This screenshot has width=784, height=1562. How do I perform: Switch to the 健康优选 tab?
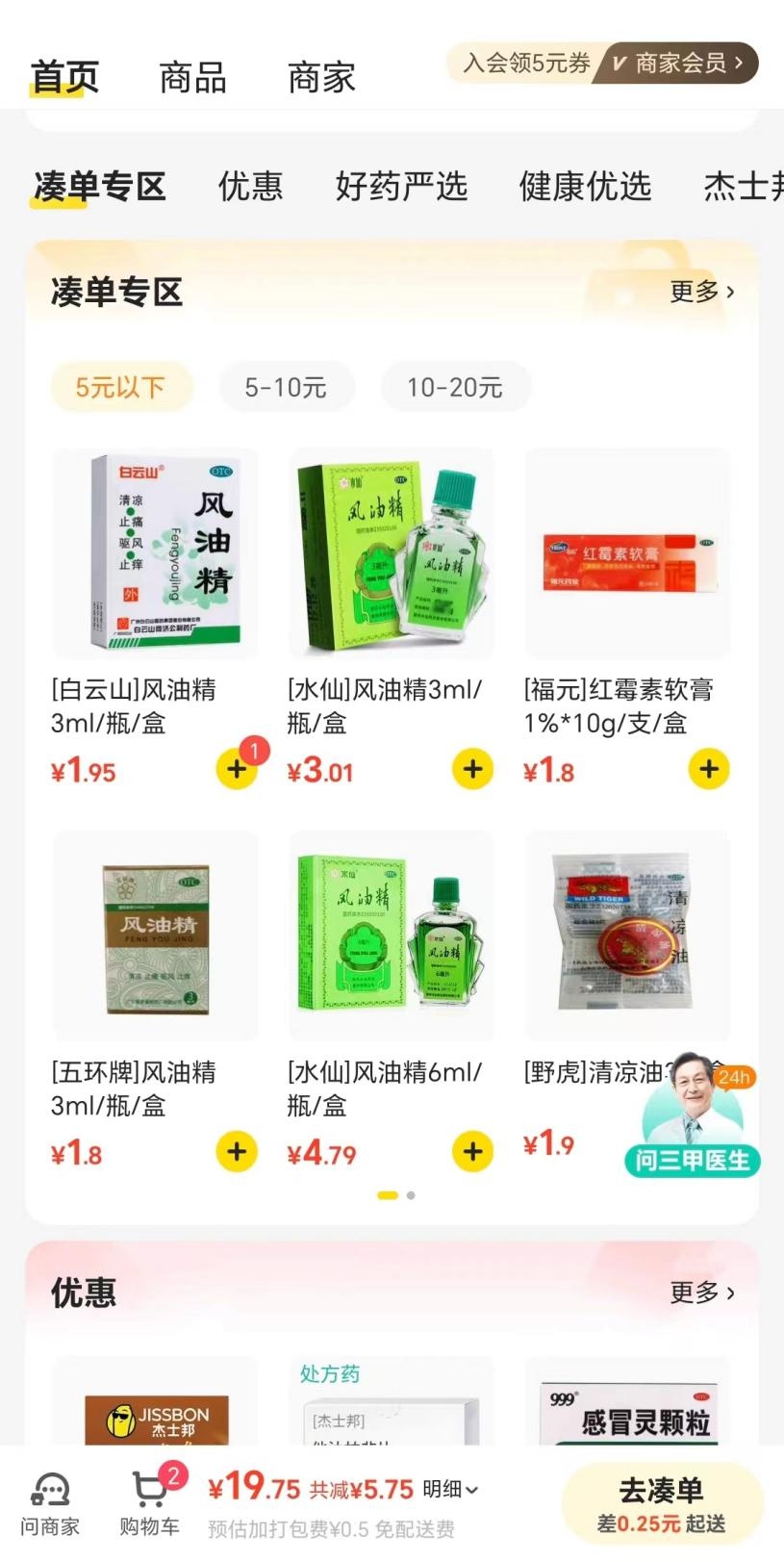(585, 187)
